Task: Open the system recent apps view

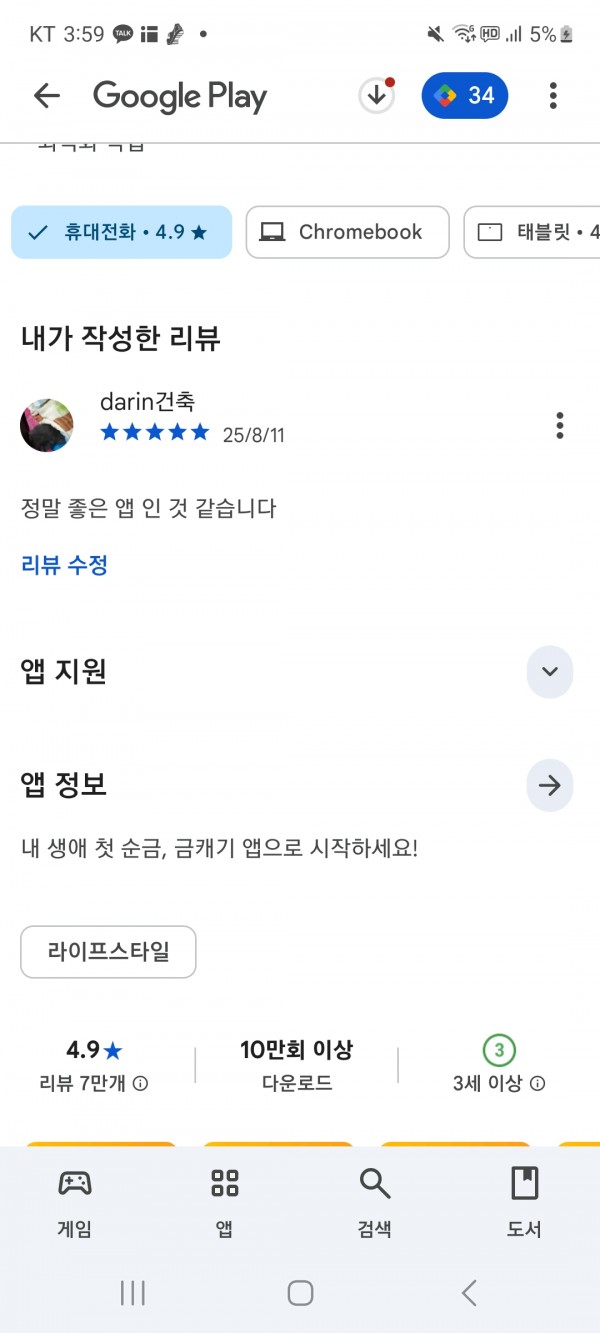Action: click(x=132, y=1293)
